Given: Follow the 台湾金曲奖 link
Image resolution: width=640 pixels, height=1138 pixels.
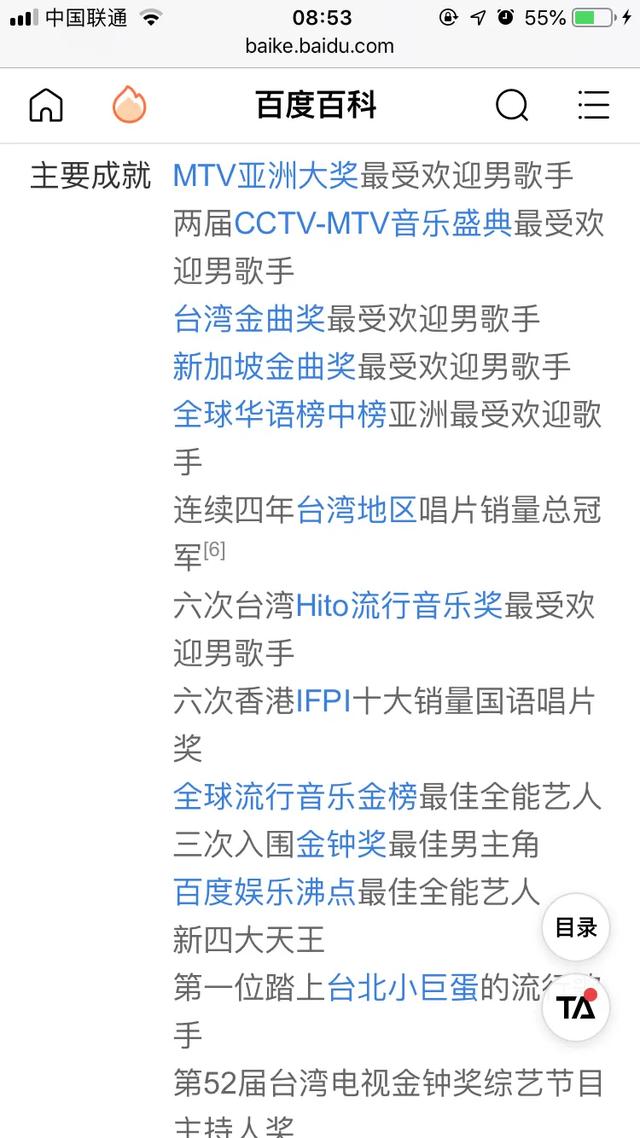Looking at the screenshot, I should (x=249, y=320).
